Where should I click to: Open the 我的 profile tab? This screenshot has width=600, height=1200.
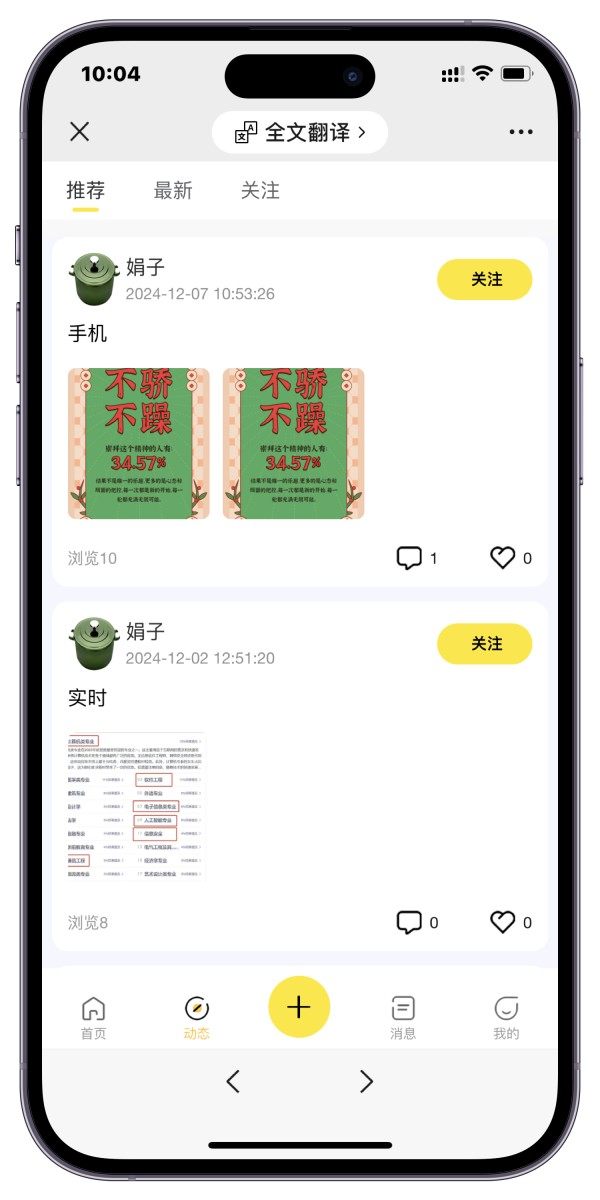(x=506, y=1017)
